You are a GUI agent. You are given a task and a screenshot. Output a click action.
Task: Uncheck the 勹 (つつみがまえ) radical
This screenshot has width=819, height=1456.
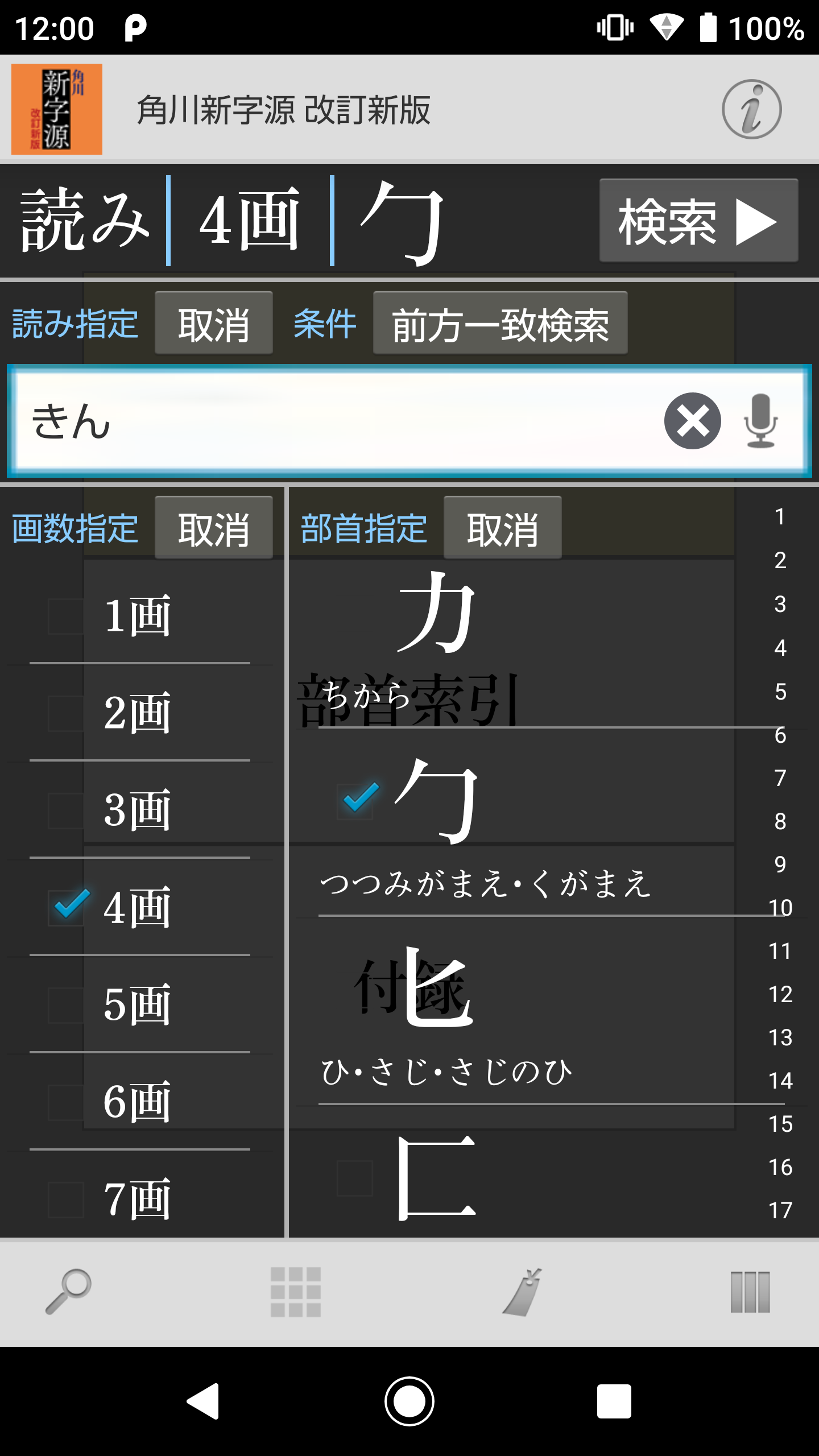click(x=357, y=800)
